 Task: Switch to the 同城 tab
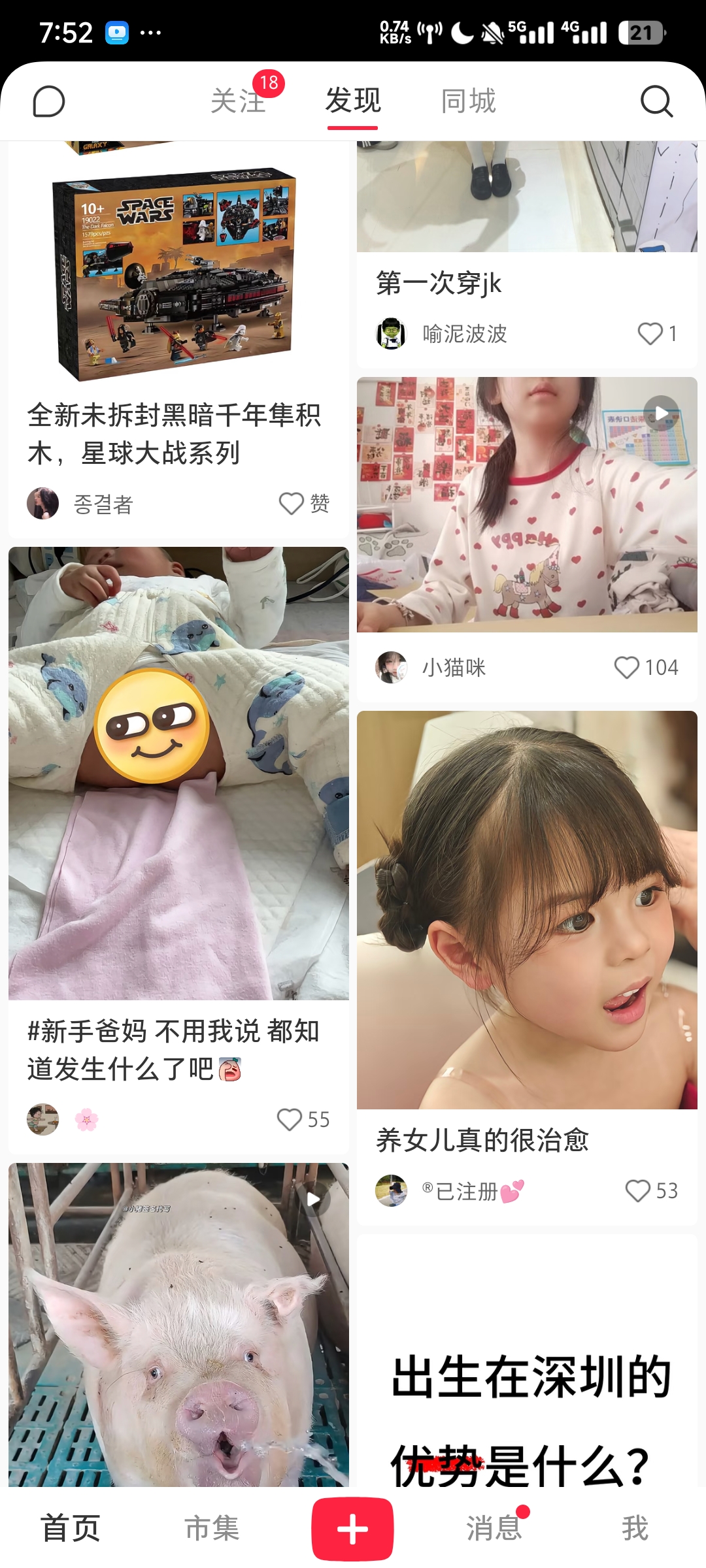[468, 101]
